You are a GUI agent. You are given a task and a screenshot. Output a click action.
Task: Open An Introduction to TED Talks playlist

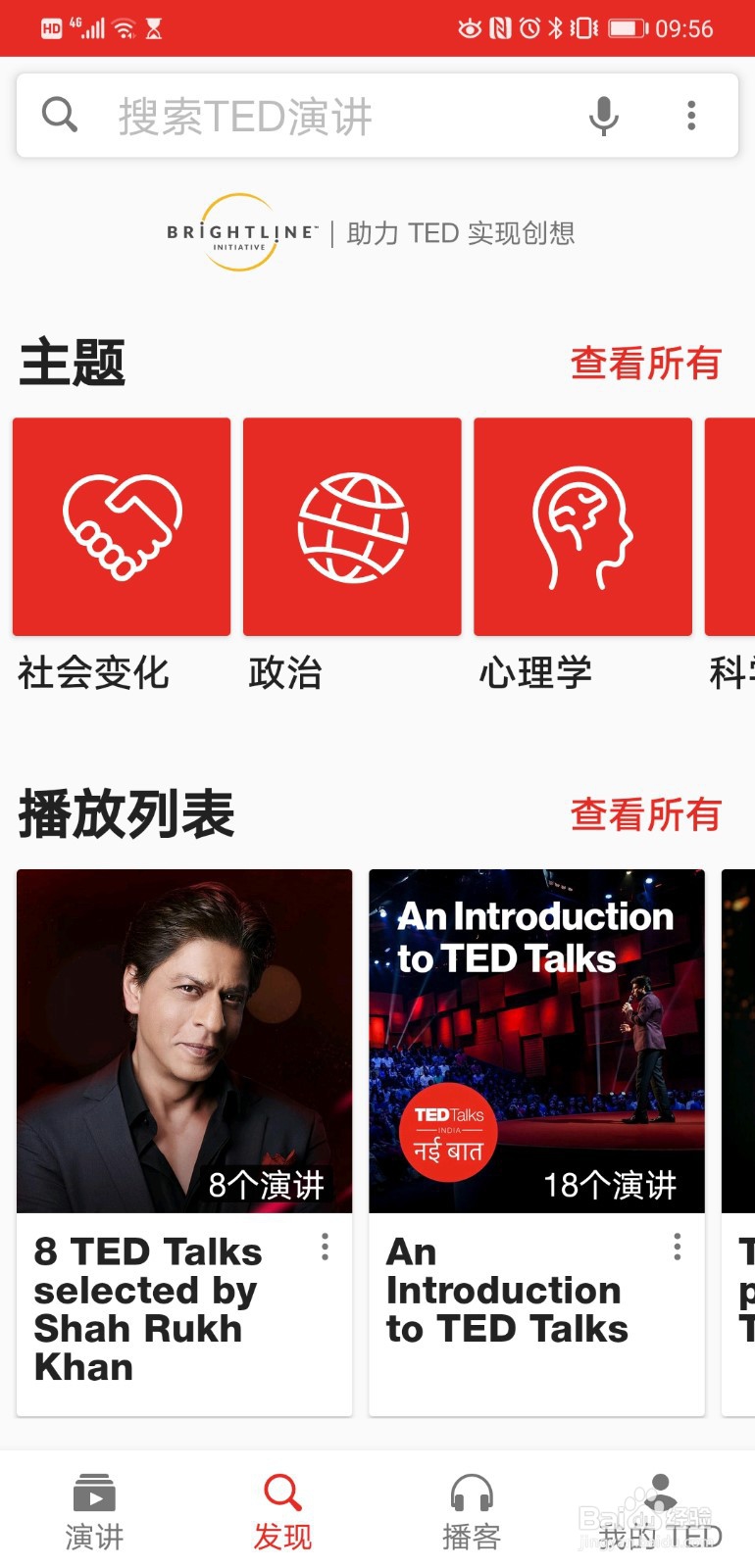(x=536, y=1041)
